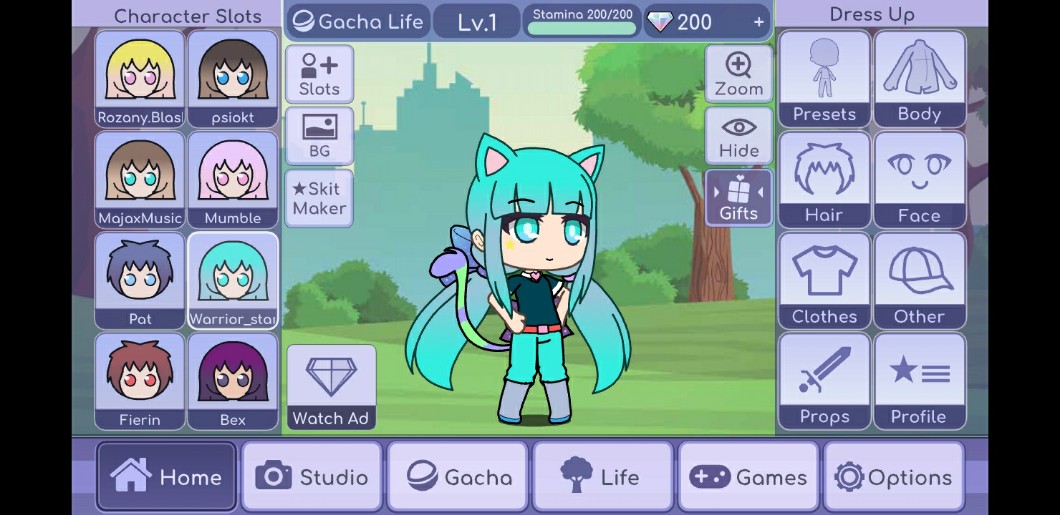Screen dimensions: 1060x515
Task: Open Skit Maker
Action: [x=319, y=198]
